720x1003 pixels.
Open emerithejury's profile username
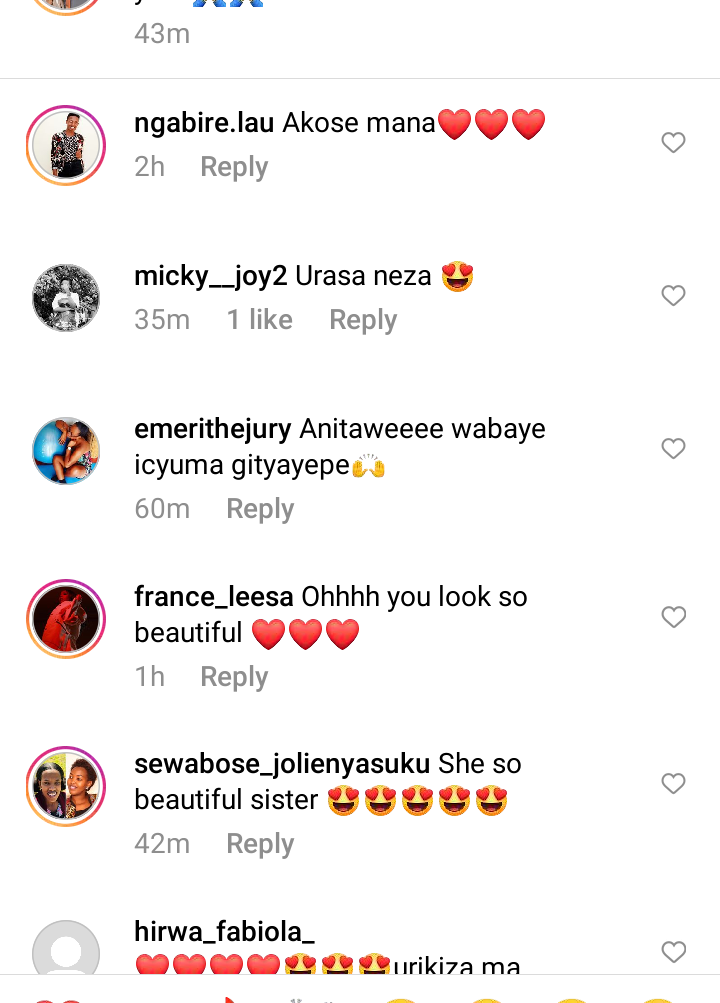[213, 429]
